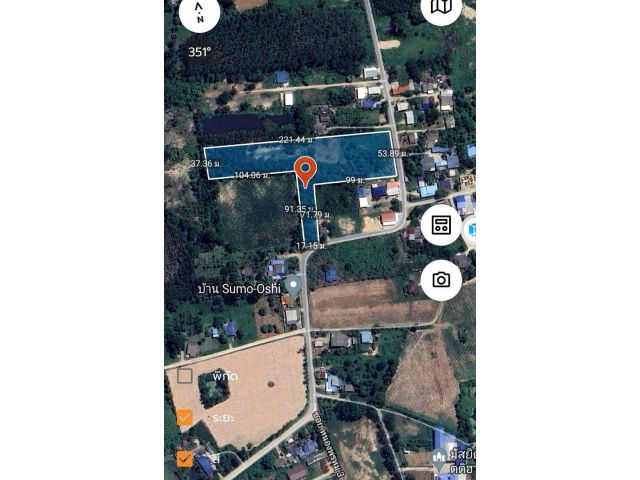Screen dimensions: 640x480
Task: Capture a map photo with camera button
Action: point(441,280)
